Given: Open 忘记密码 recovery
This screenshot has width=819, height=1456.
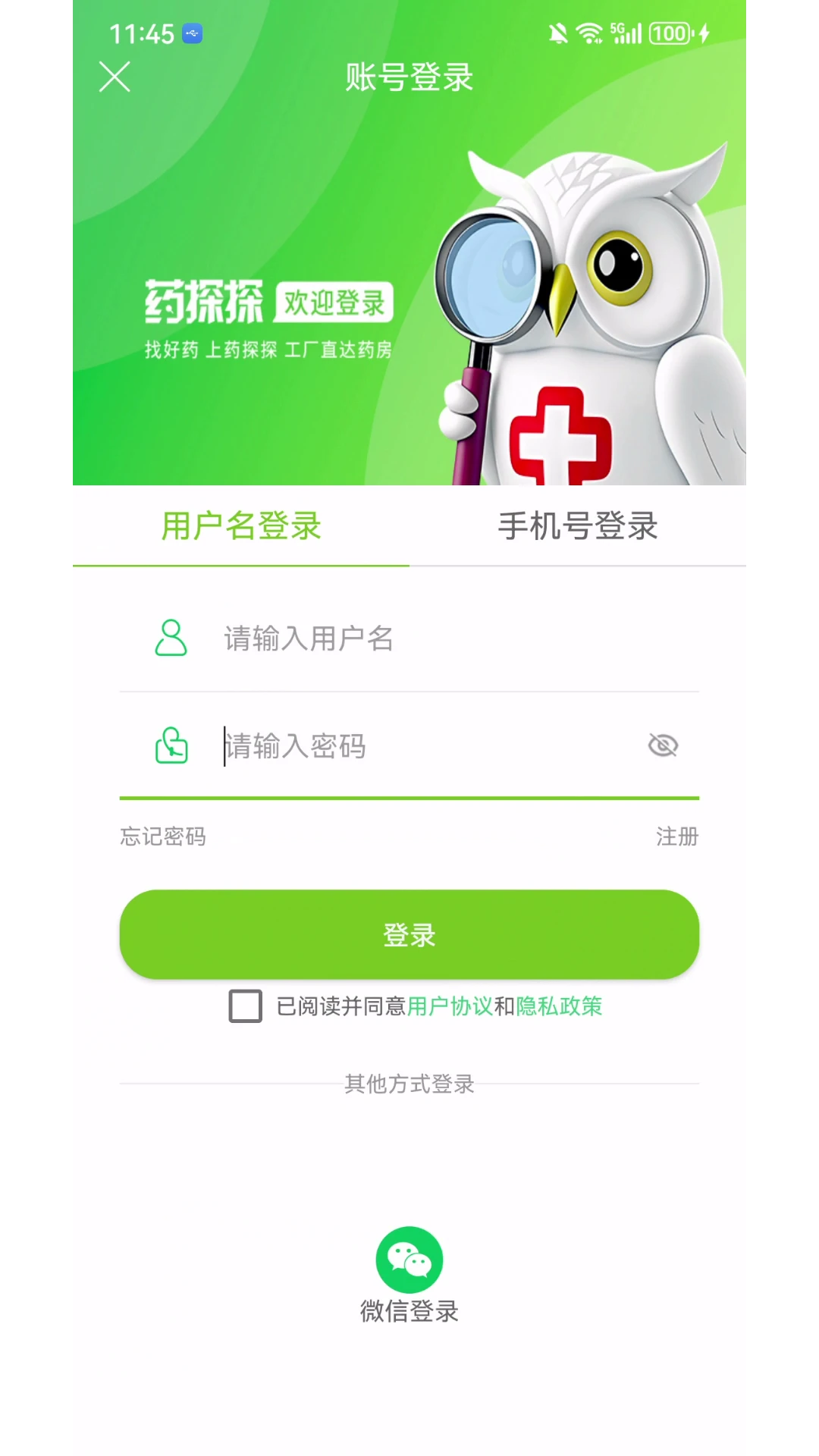Looking at the screenshot, I should 161,837.
